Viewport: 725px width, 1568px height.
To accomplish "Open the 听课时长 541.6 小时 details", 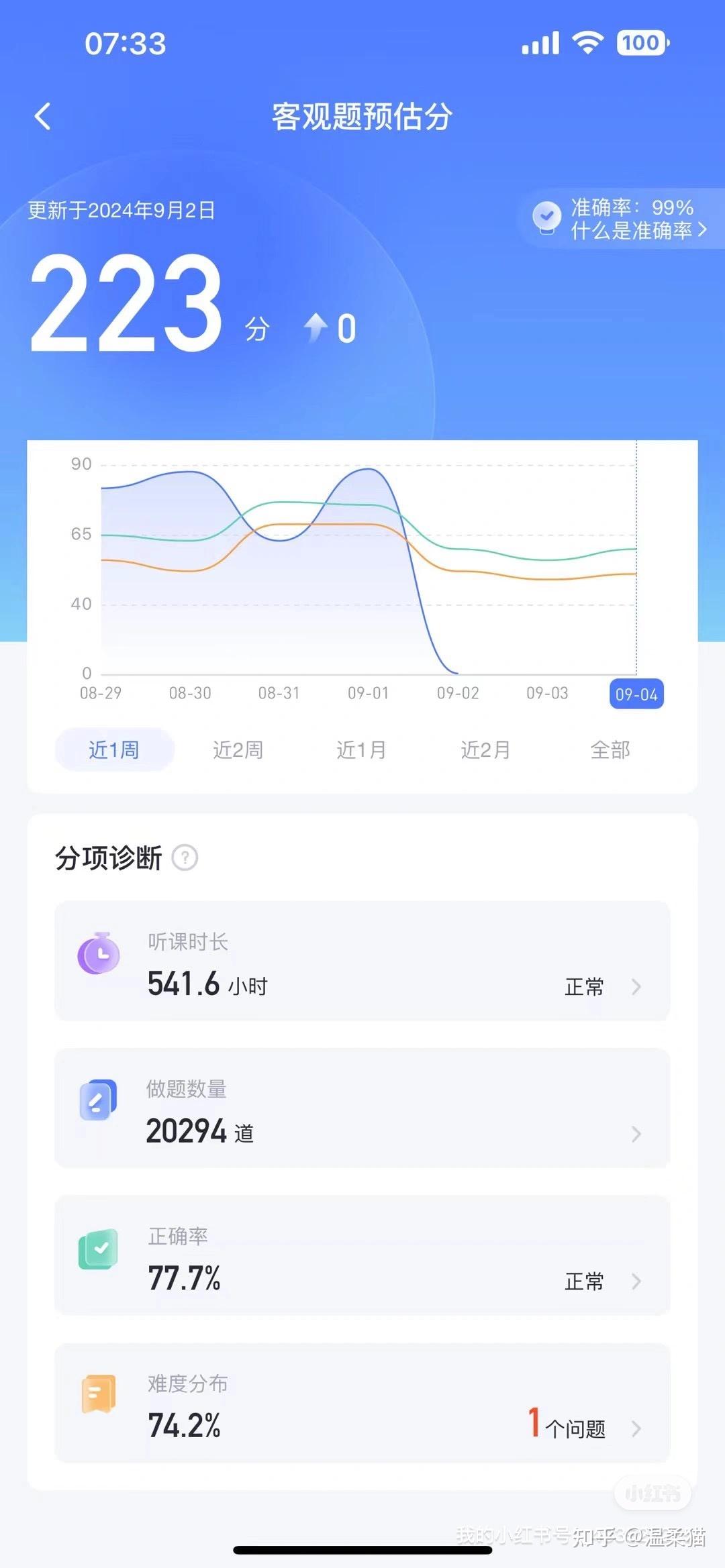I will click(x=362, y=961).
